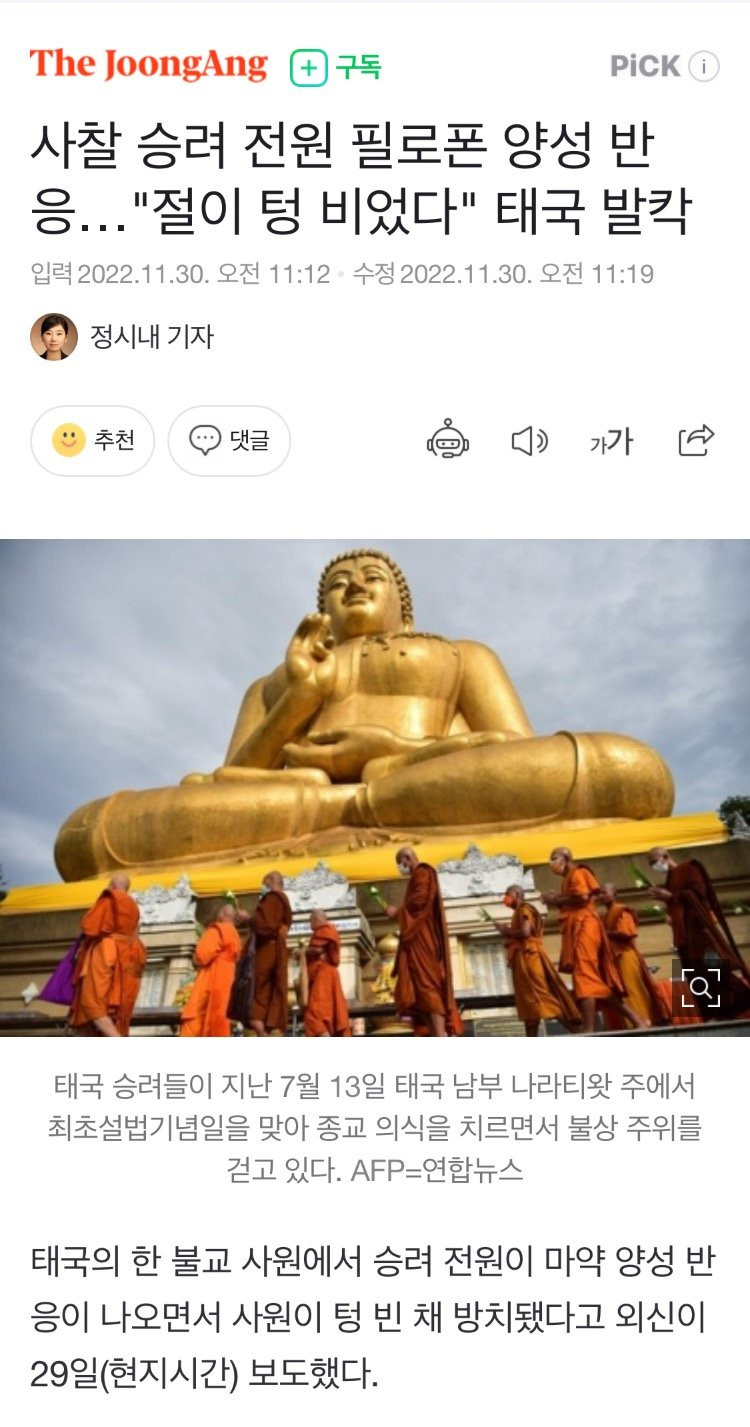750x1427 pixels.
Task: Listen to the article with speaker icon
Action: point(529,441)
